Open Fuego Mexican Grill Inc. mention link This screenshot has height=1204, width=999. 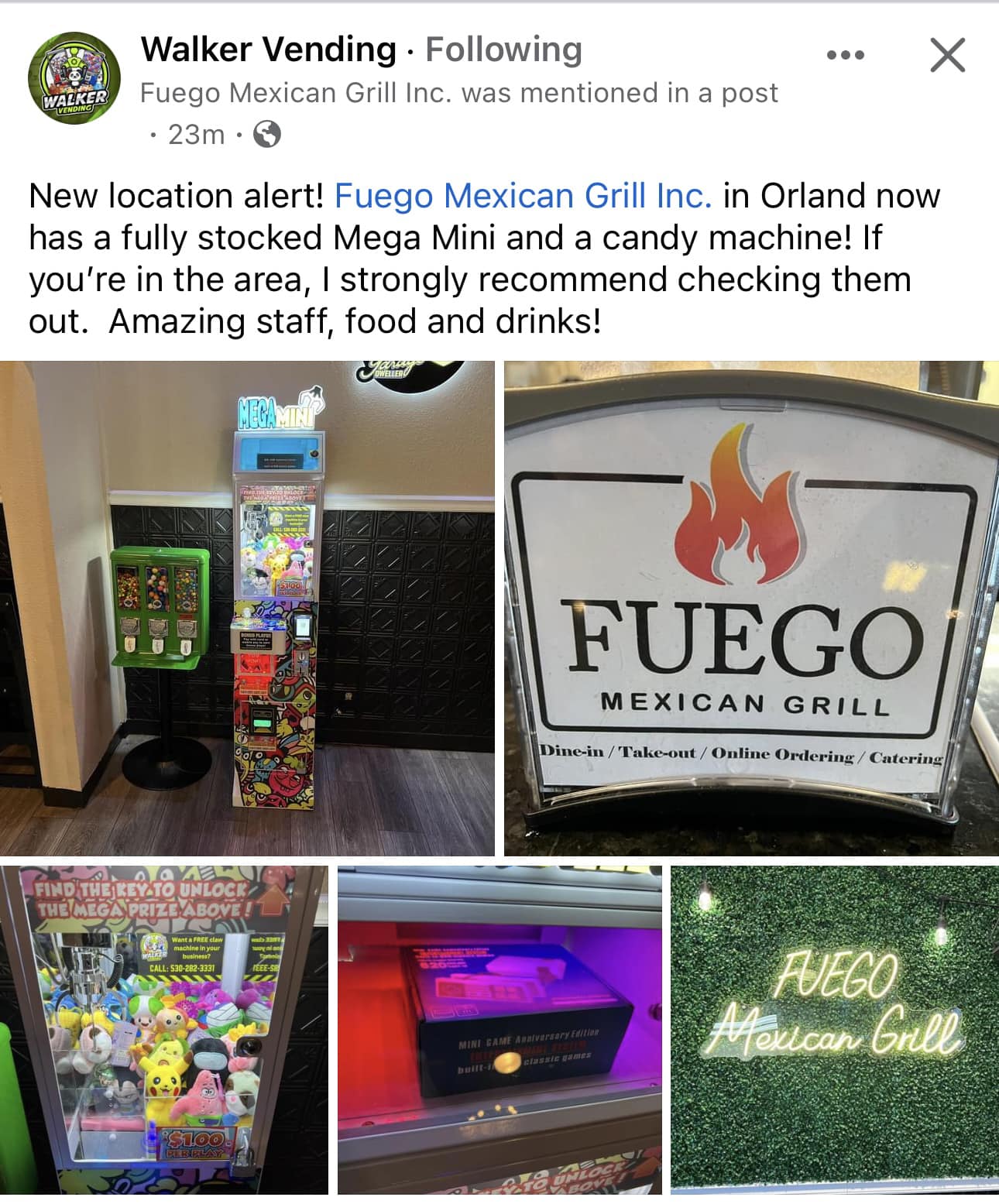pos(523,196)
